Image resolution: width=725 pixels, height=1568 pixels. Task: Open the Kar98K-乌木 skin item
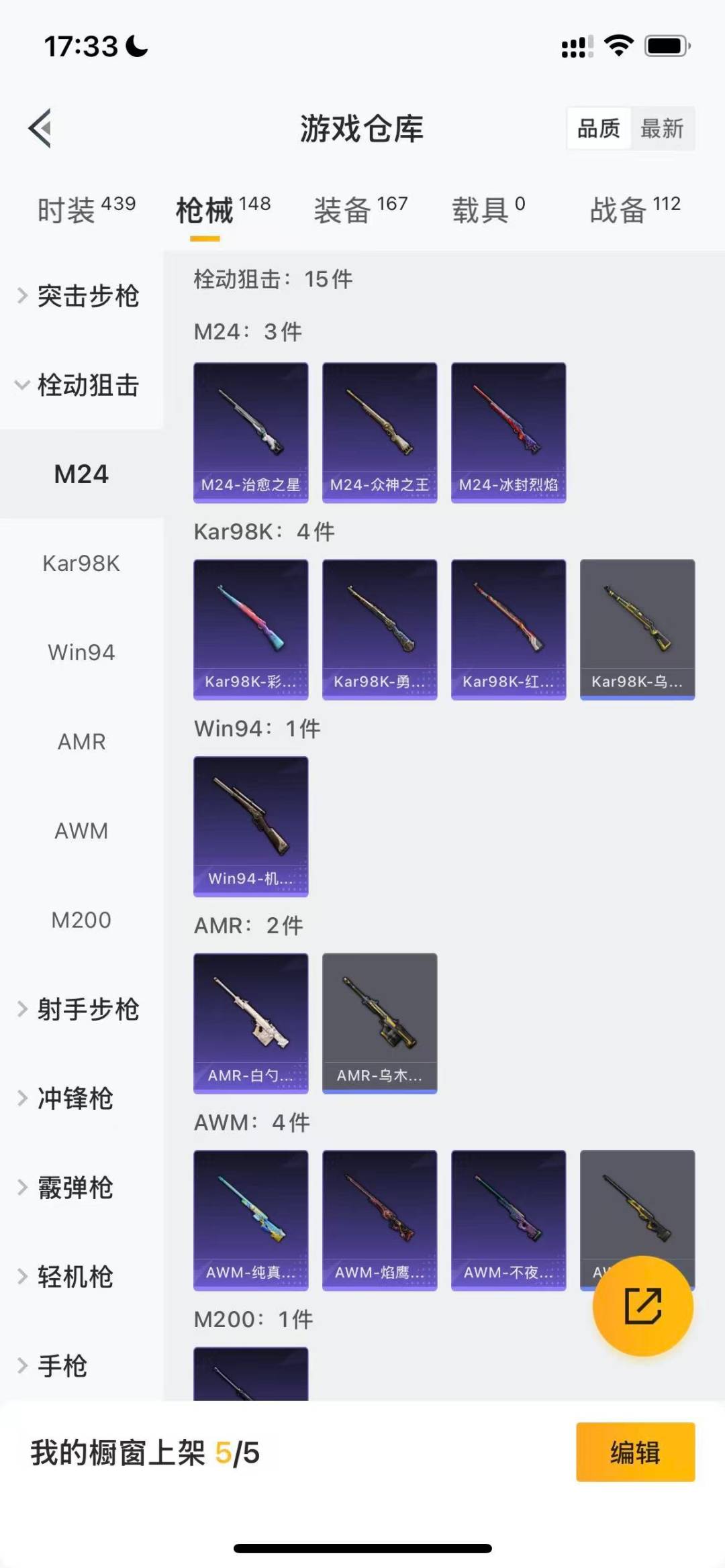[x=637, y=627]
